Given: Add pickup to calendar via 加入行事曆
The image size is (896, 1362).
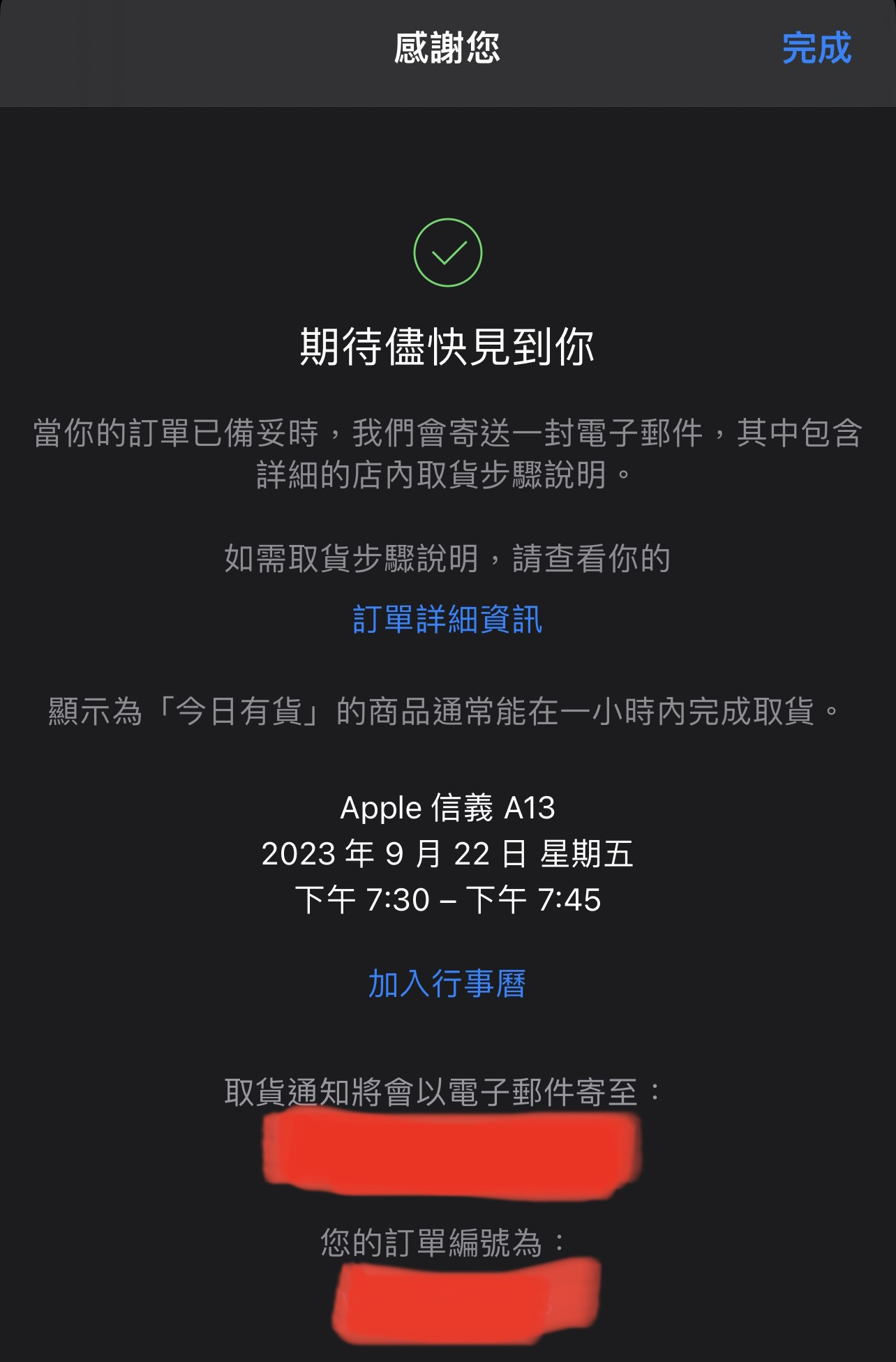Looking at the screenshot, I should tap(447, 983).
